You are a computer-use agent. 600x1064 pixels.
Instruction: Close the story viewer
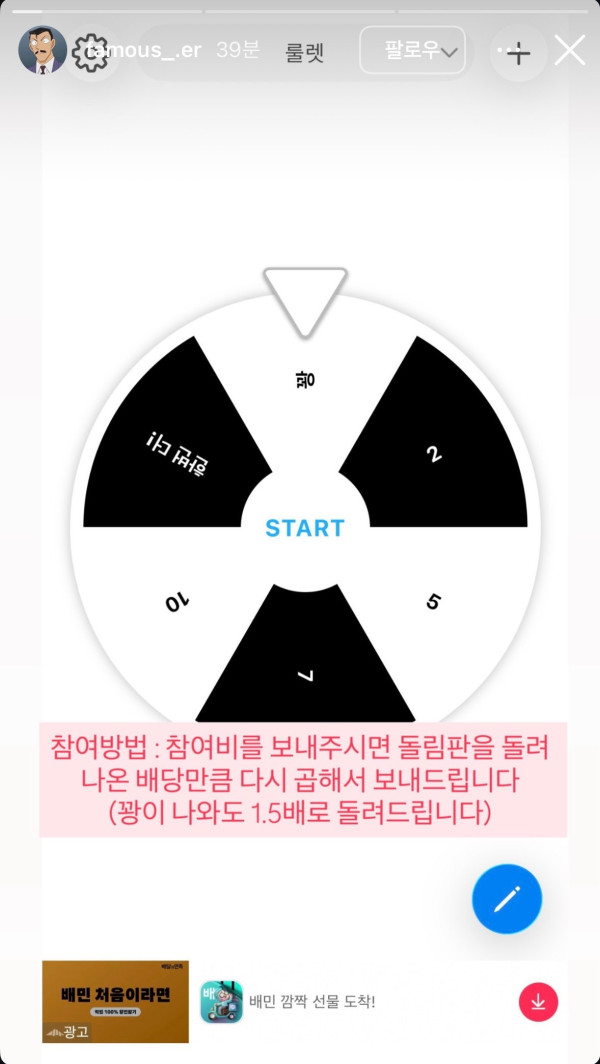click(x=569, y=50)
